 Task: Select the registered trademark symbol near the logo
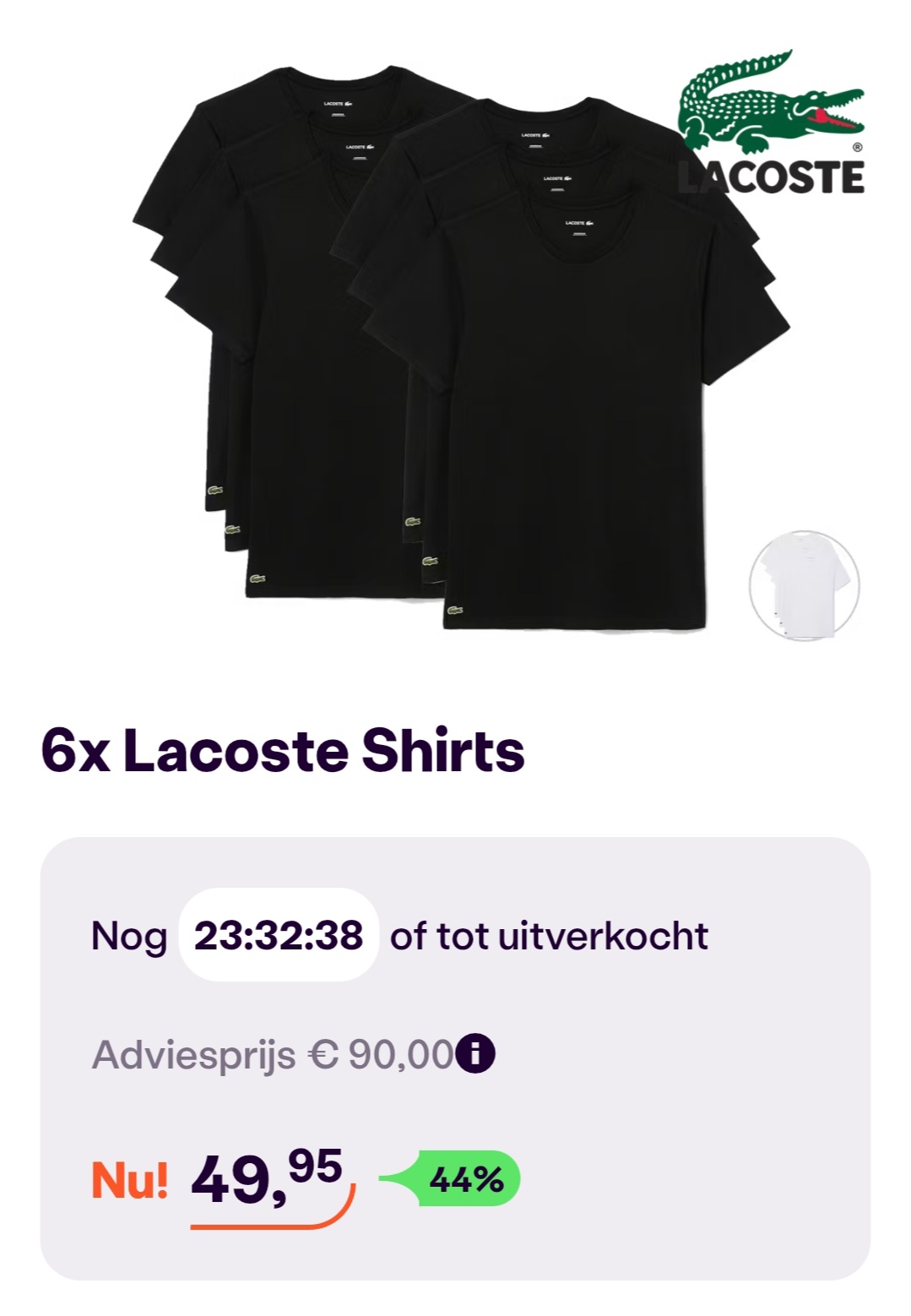[857, 145]
